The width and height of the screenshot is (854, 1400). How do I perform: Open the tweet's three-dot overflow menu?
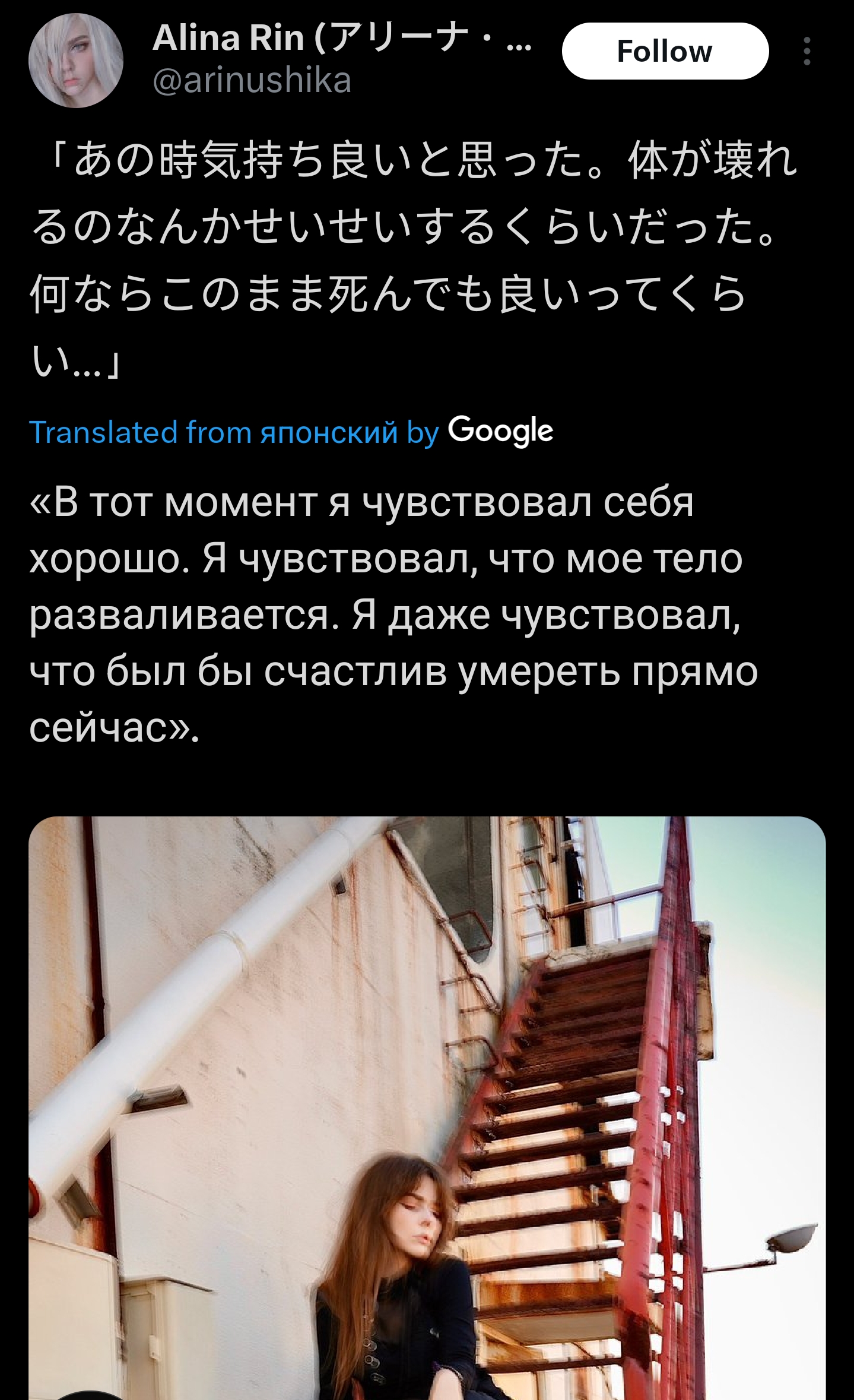pyautogui.click(x=807, y=51)
